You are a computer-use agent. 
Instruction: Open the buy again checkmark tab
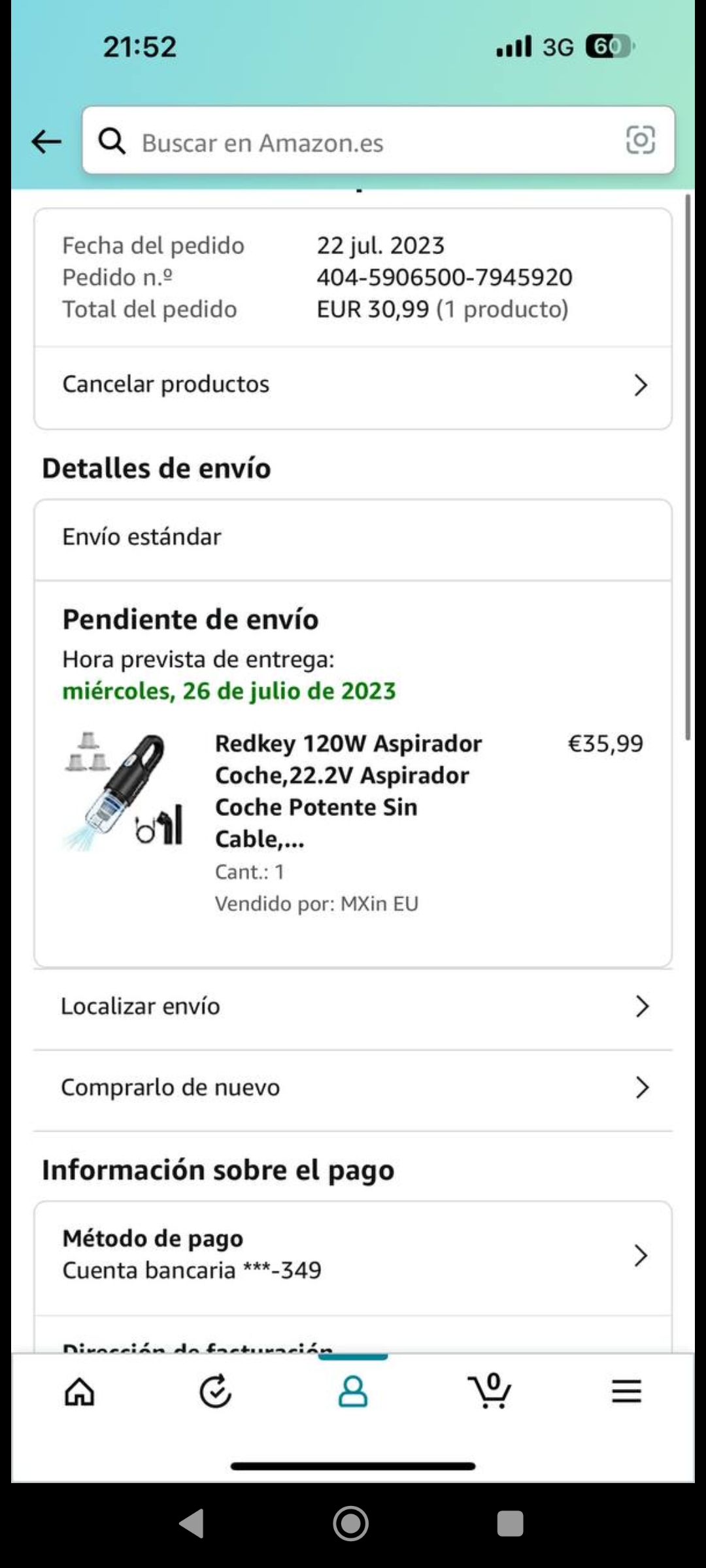click(x=216, y=1392)
